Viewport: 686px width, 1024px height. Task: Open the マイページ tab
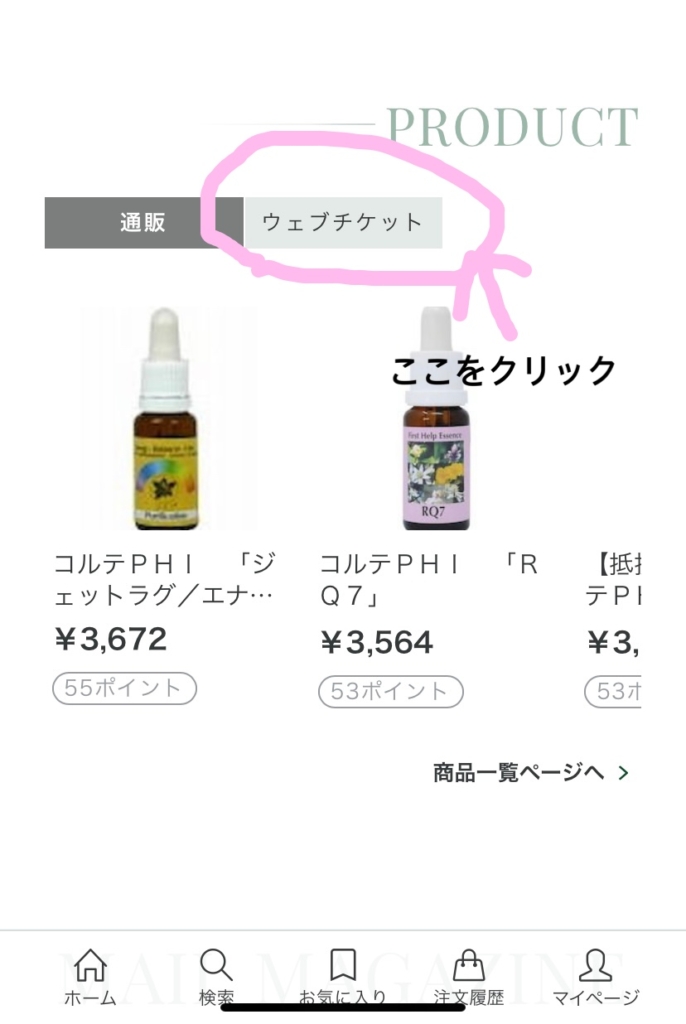click(596, 977)
